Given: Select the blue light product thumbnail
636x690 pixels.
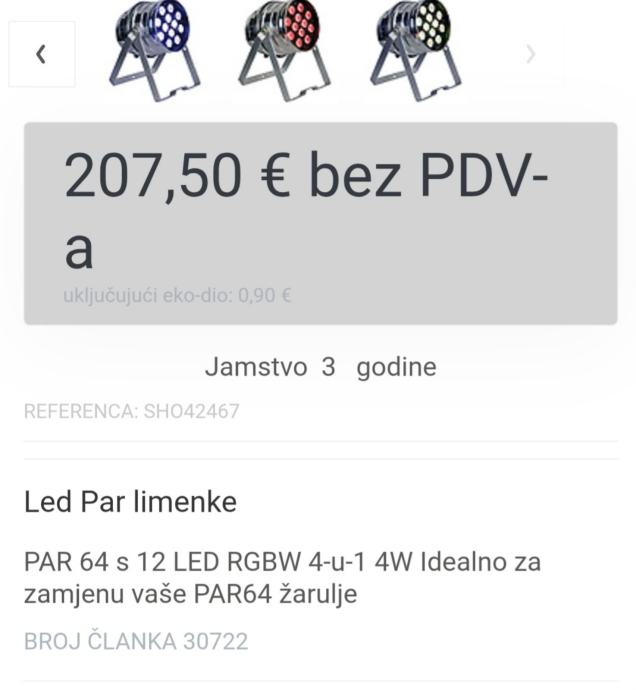Looking at the screenshot, I should [x=155, y=48].
